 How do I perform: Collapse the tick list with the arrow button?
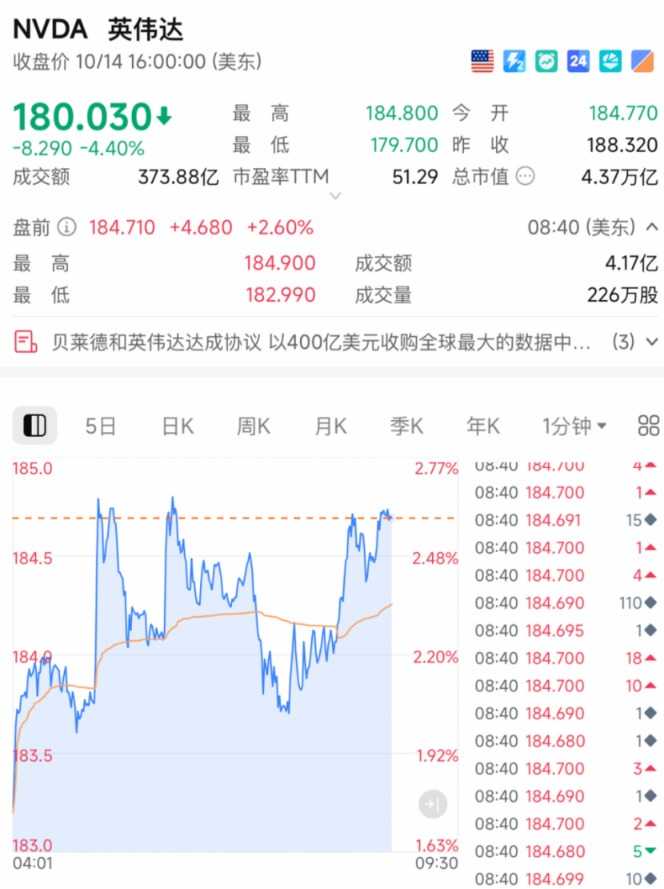click(432, 803)
